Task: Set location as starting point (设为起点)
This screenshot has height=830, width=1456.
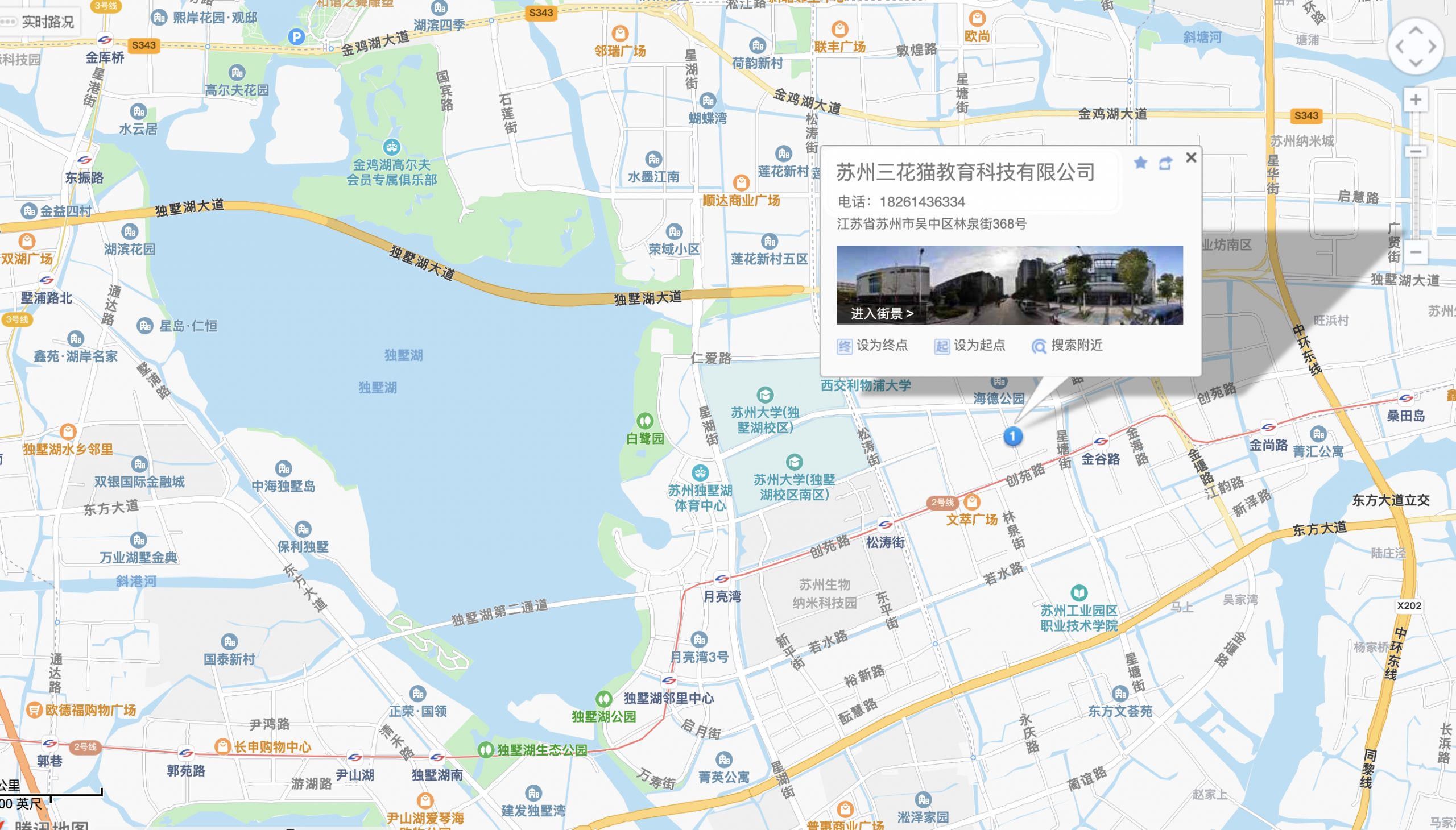Action: (970, 346)
